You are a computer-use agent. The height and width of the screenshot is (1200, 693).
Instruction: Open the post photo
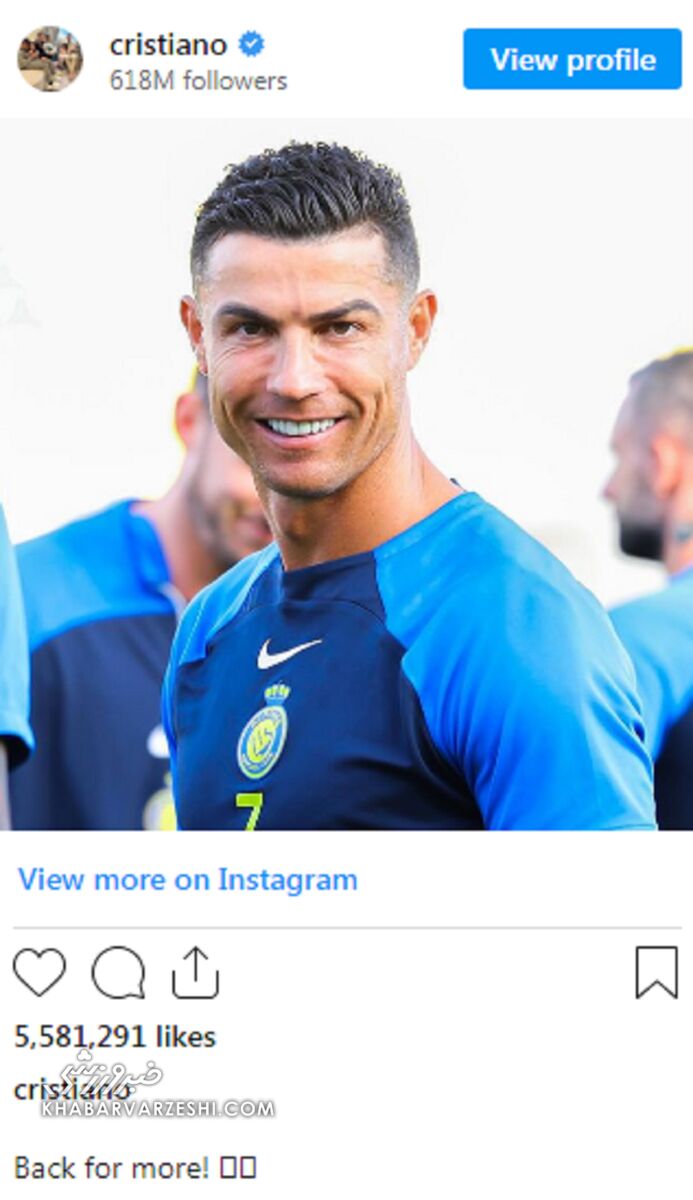coord(346,475)
